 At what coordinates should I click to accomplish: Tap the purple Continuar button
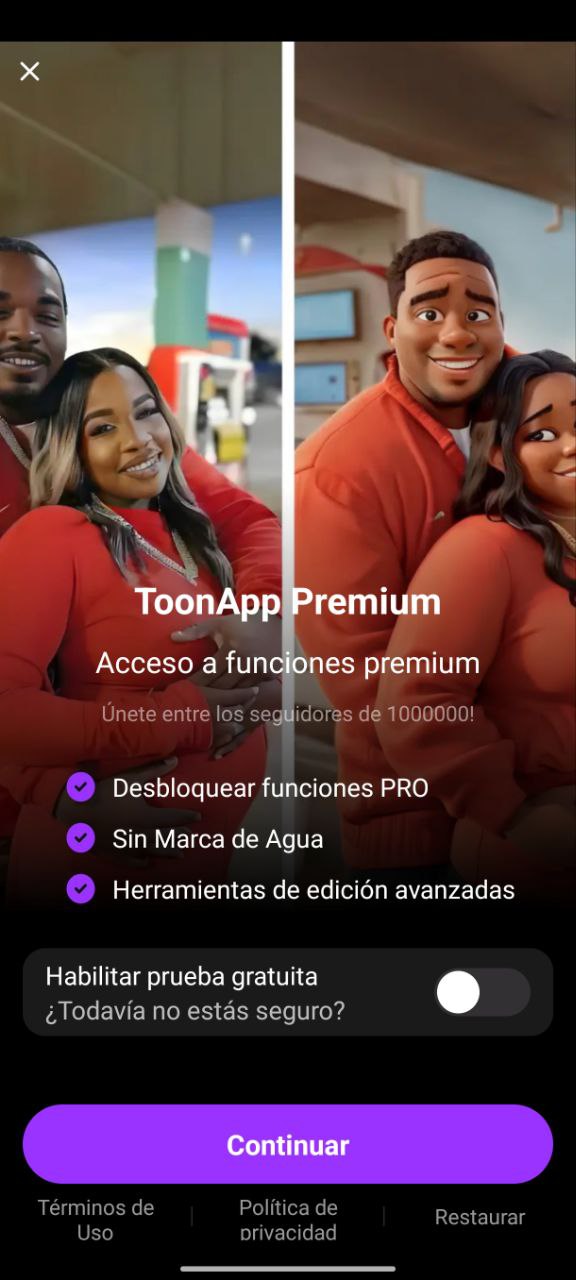tap(288, 1144)
